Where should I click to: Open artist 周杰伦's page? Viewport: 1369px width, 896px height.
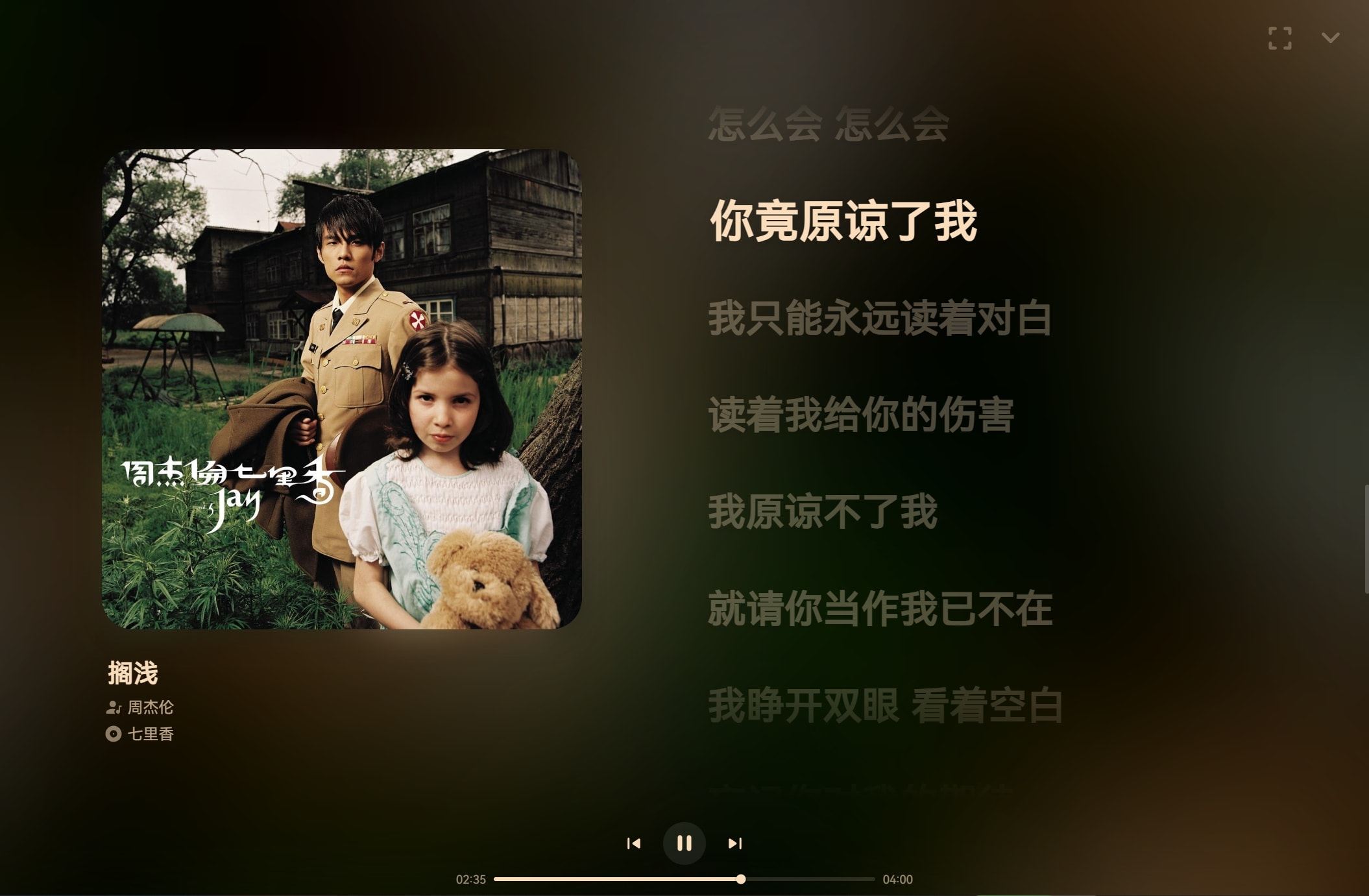150,707
